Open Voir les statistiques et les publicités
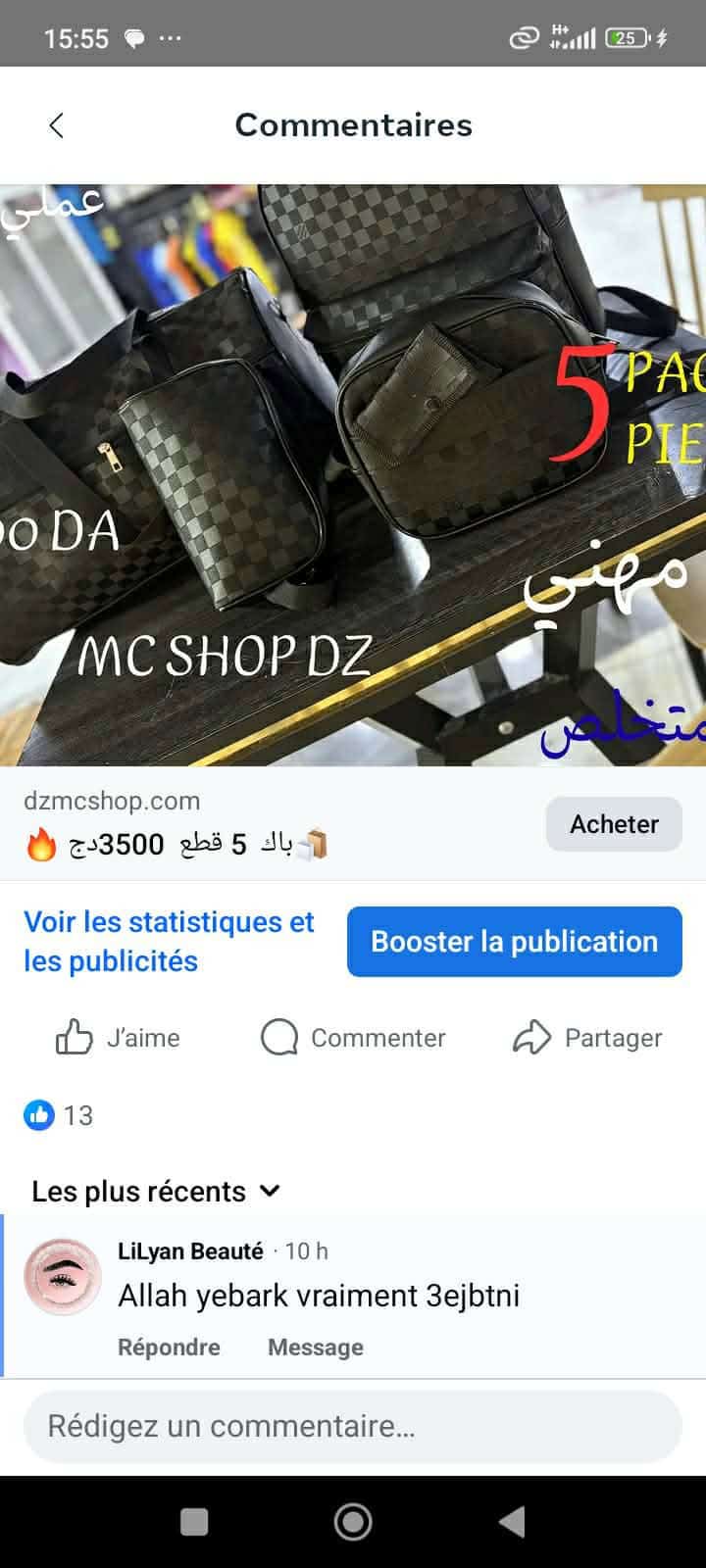This screenshot has width=706, height=1568. coord(169,941)
